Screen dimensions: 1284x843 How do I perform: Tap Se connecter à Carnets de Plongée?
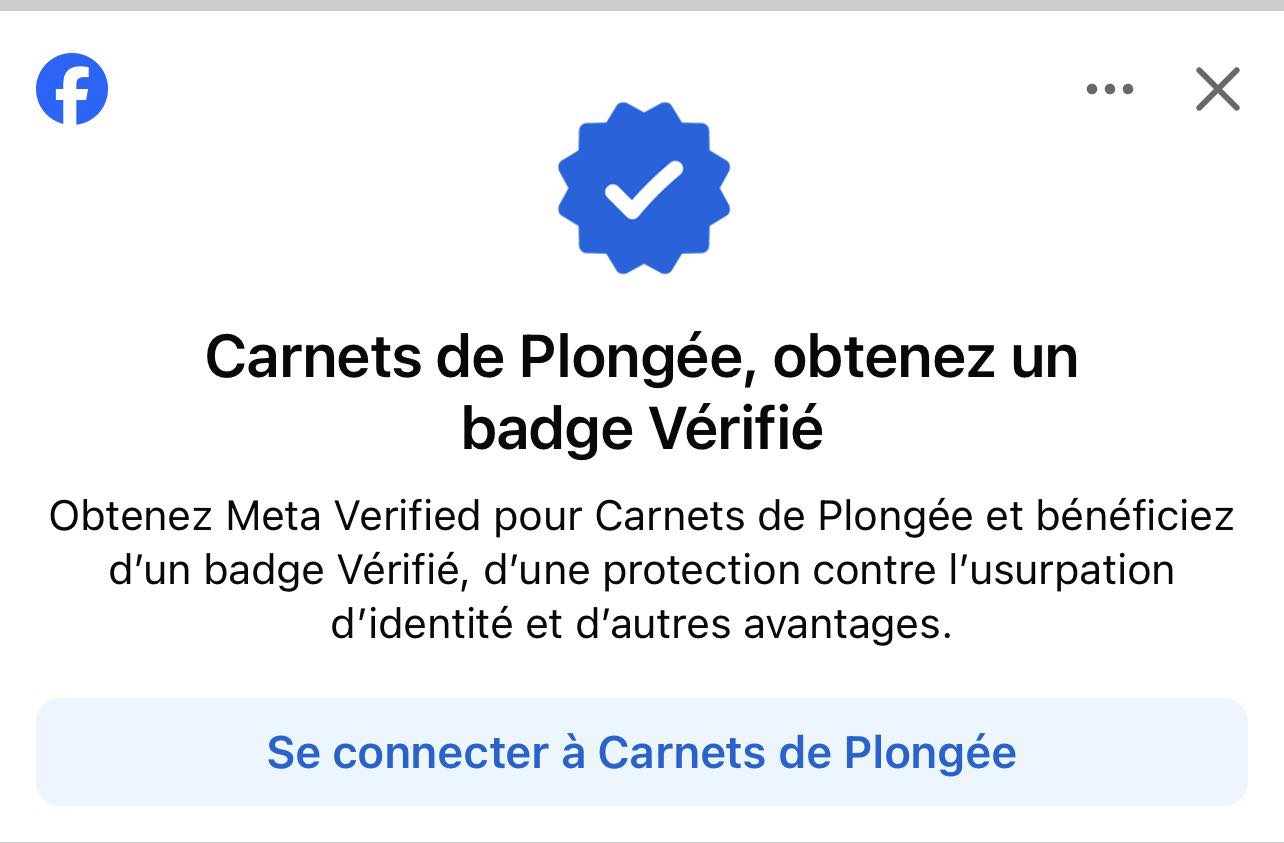(x=642, y=752)
